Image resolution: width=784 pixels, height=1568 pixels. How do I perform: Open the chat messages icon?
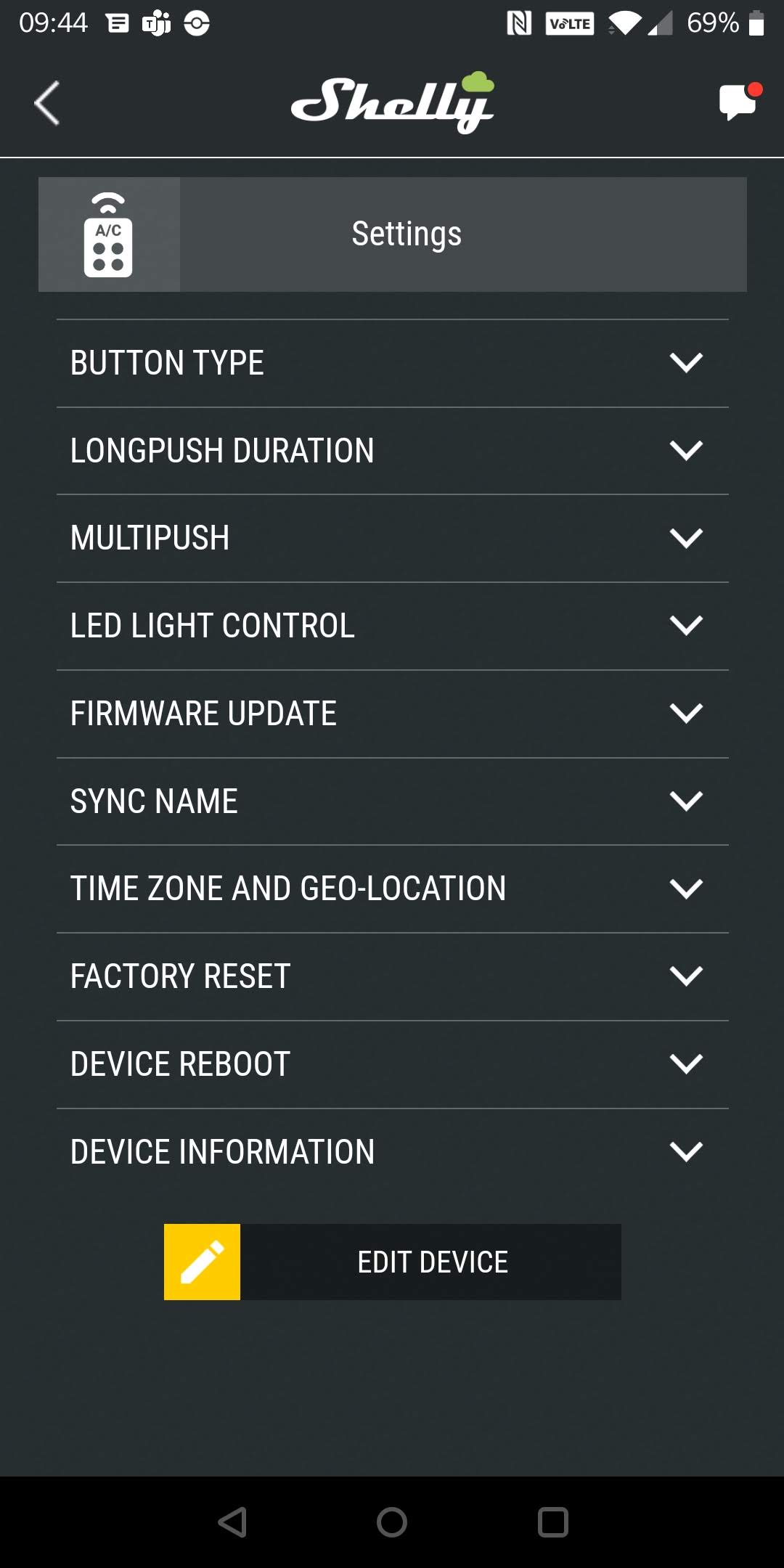click(x=739, y=102)
